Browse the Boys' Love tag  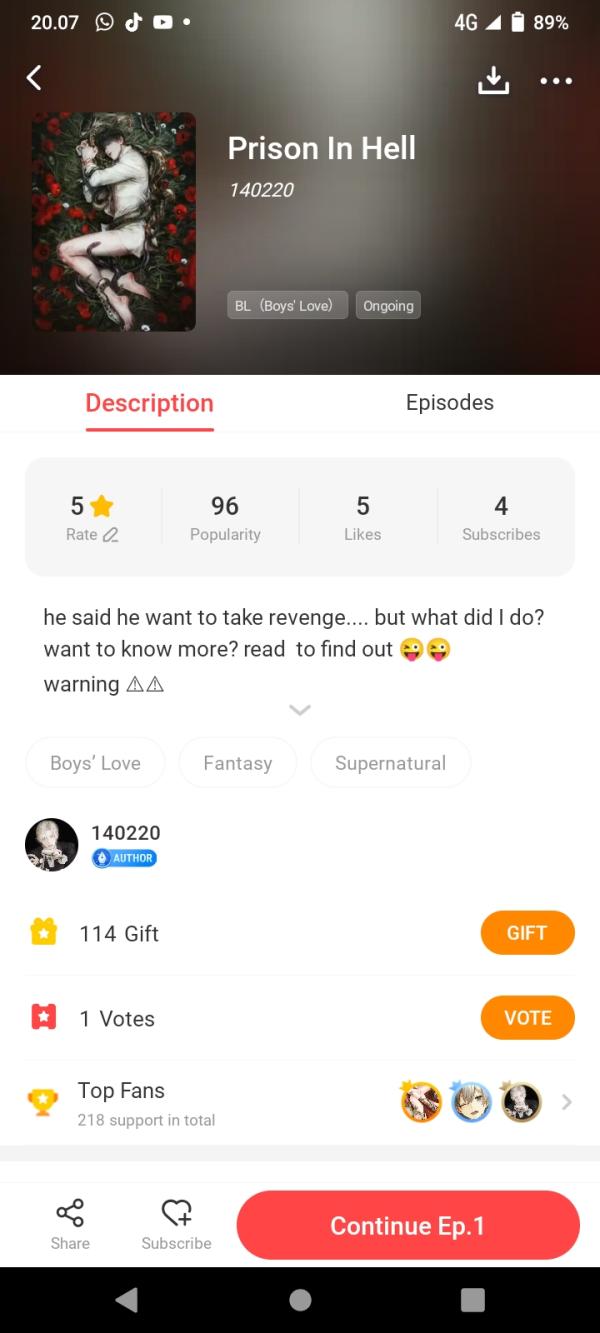pyautogui.click(x=95, y=763)
